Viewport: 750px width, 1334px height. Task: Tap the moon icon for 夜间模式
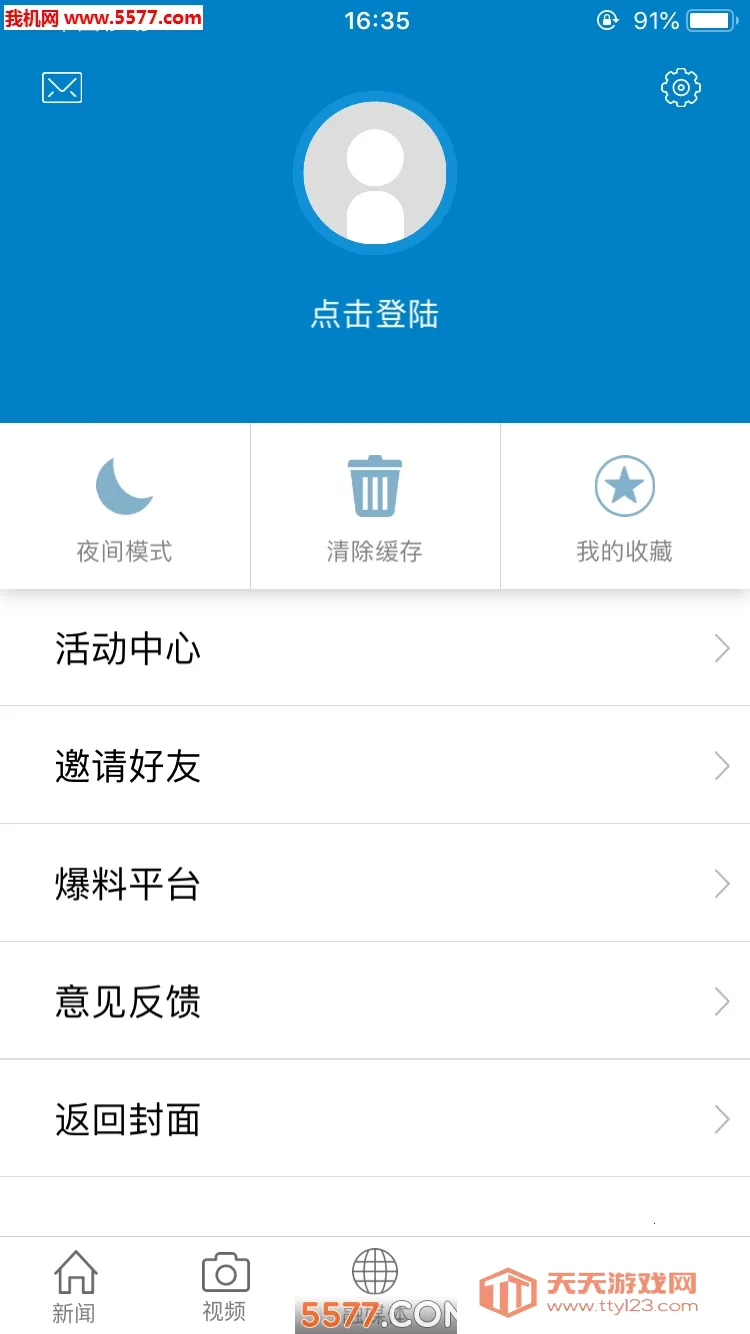point(124,485)
